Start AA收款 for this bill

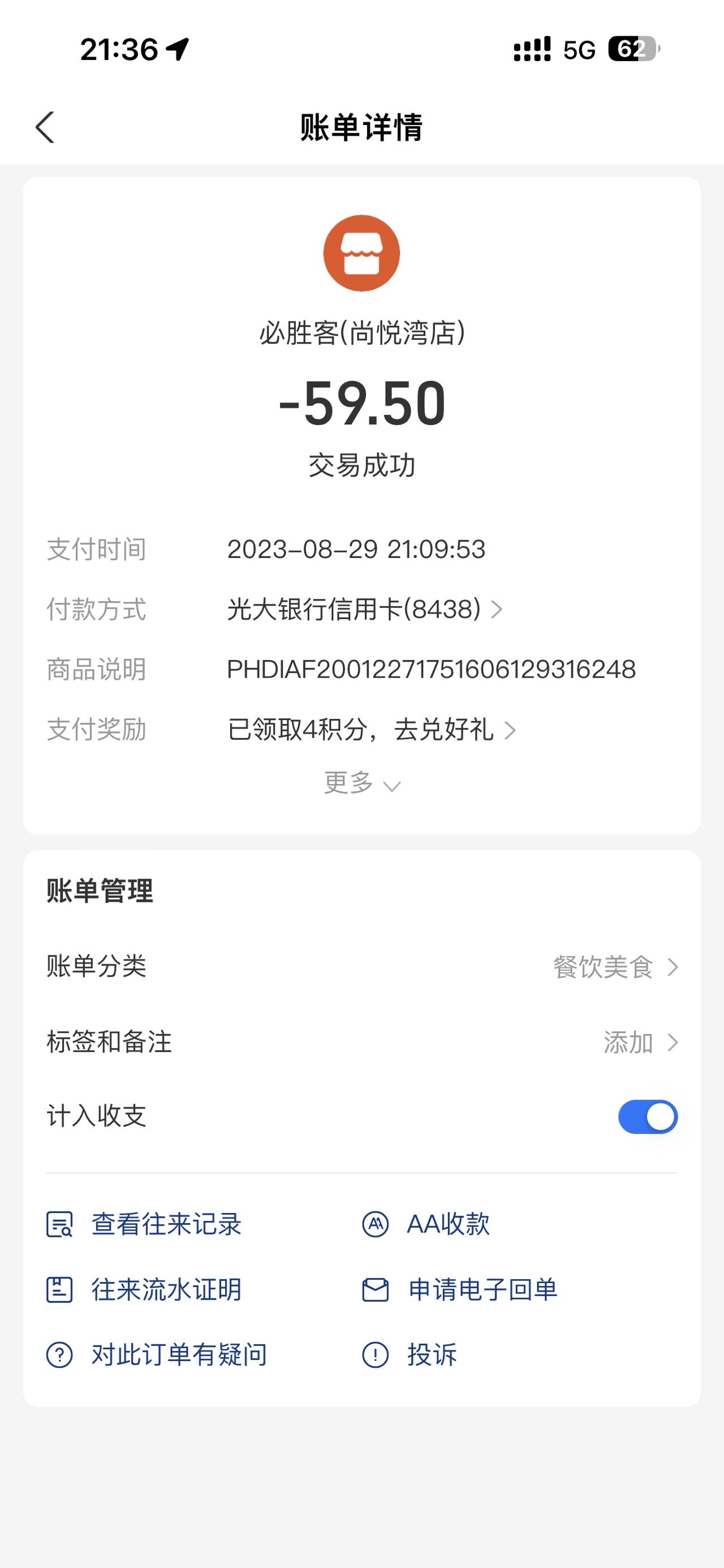[426, 1224]
